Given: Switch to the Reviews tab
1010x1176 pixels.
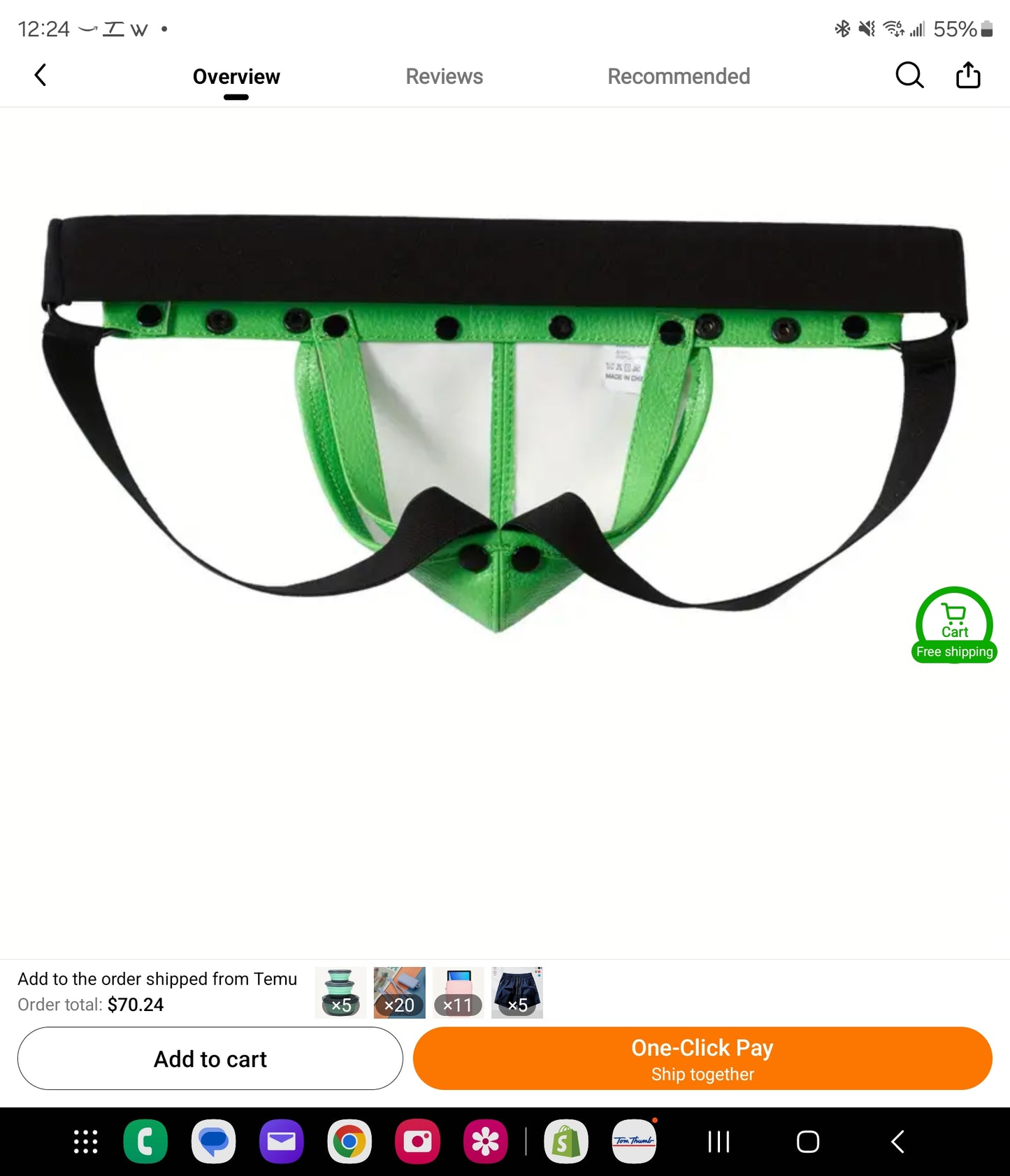Looking at the screenshot, I should coord(444,76).
